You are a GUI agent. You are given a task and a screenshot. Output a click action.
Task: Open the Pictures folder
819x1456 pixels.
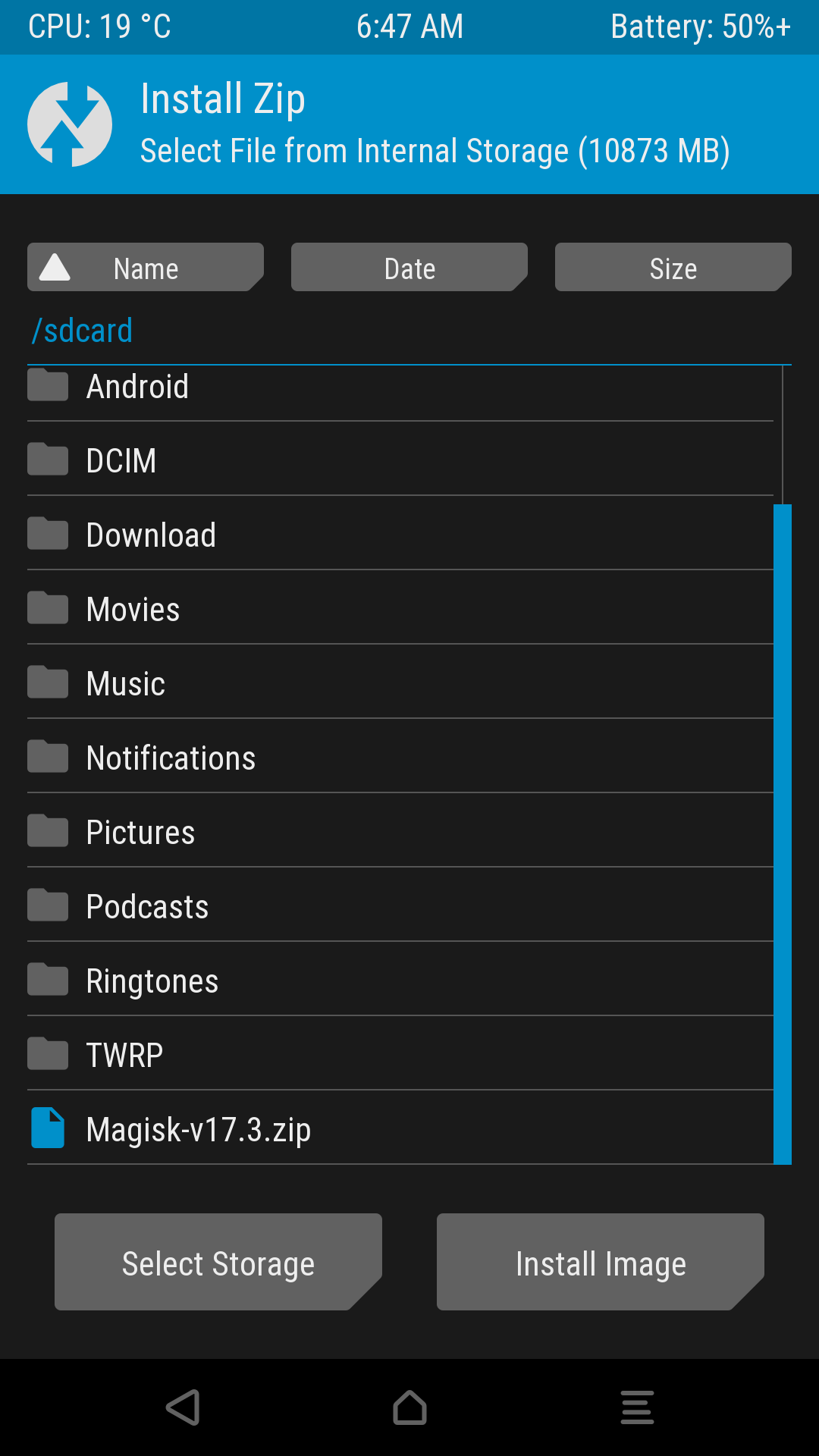pos(140,832)
